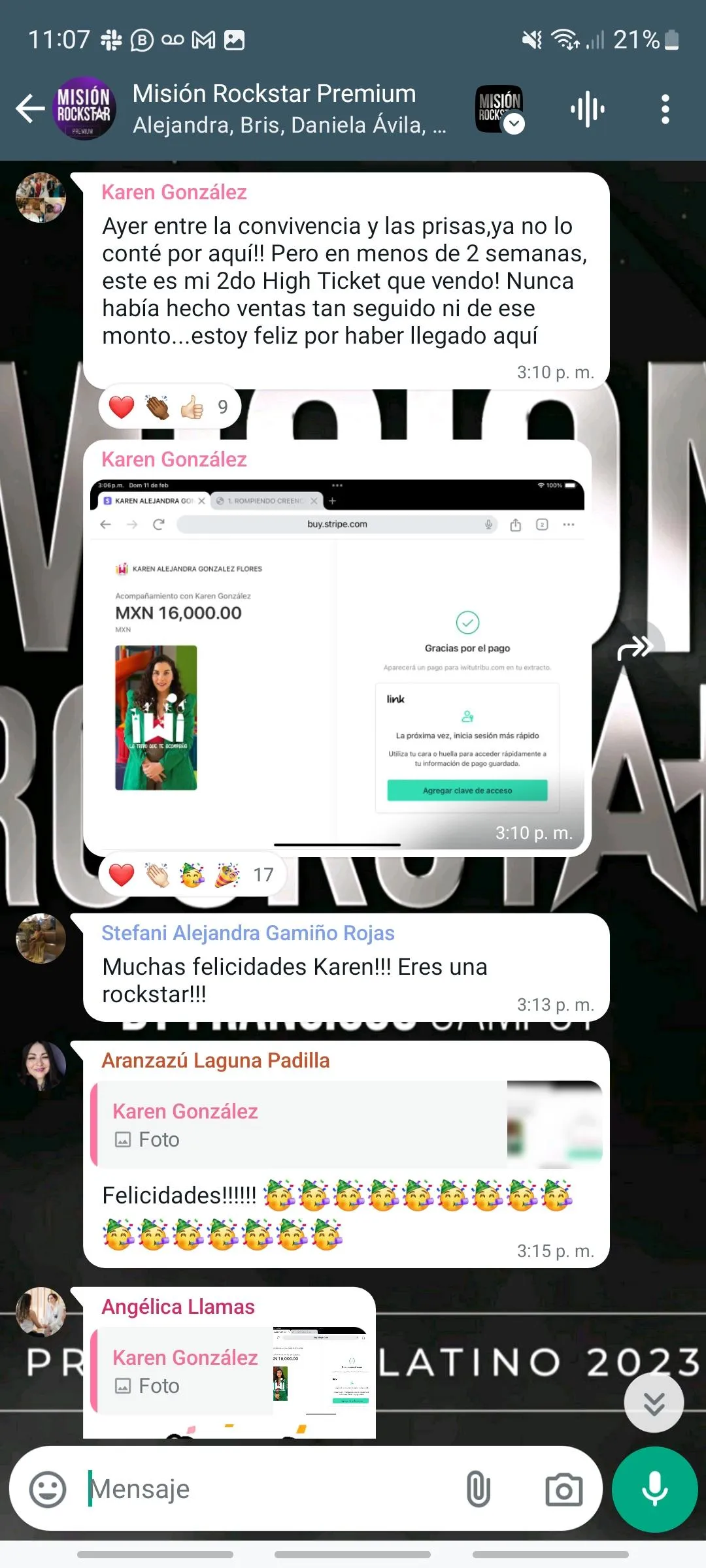The height and width of the screenshot is (1568, 706).
Task: Start a group voice chat
Action: click(x=587, y=108)
